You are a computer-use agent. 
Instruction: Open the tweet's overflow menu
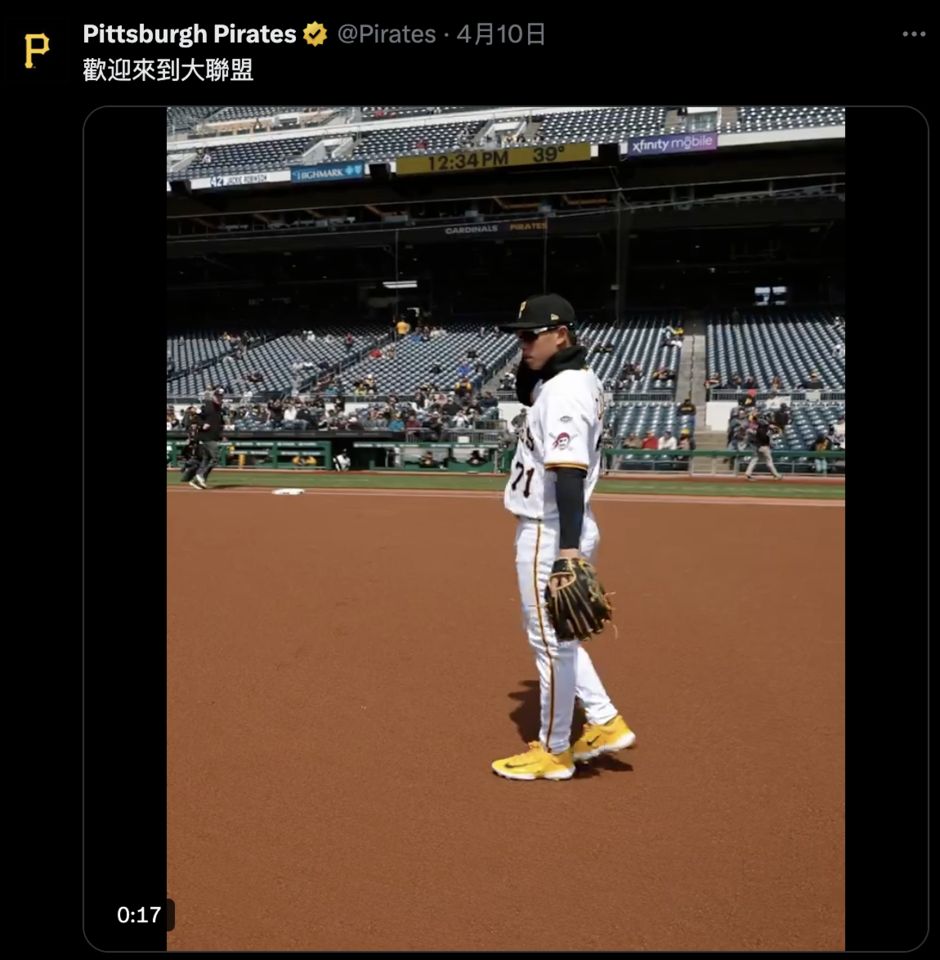[x=913, y=34]
